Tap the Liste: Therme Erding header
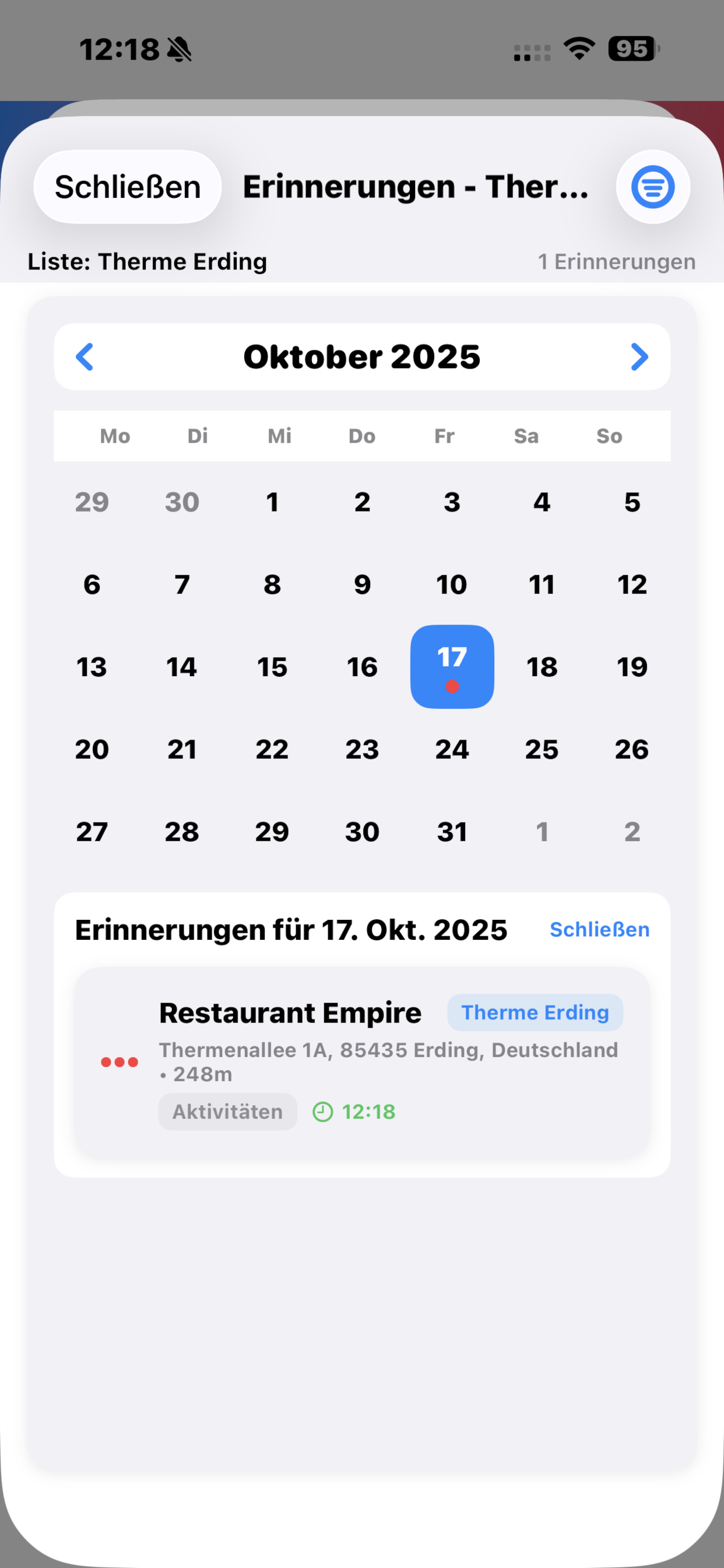The height and width of the screenshot is (1568, 724). (x=148, y=262)
